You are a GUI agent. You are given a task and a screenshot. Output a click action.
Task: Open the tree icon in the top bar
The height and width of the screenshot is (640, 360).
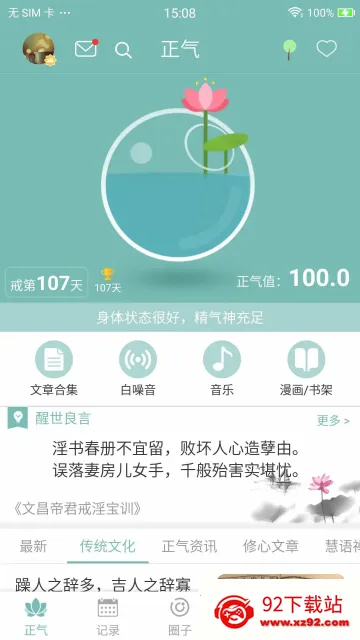[x=289, y=49]
